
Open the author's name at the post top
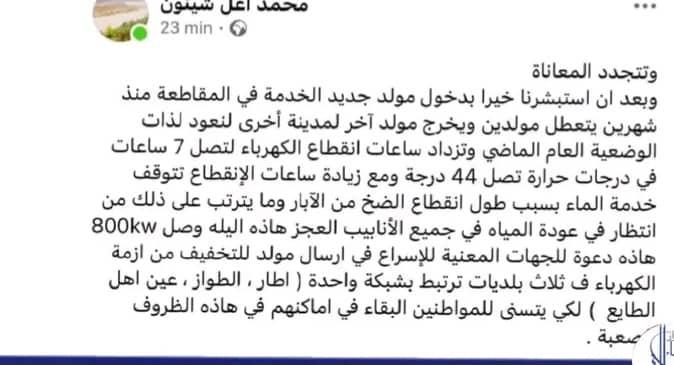[x=234, y=6]
